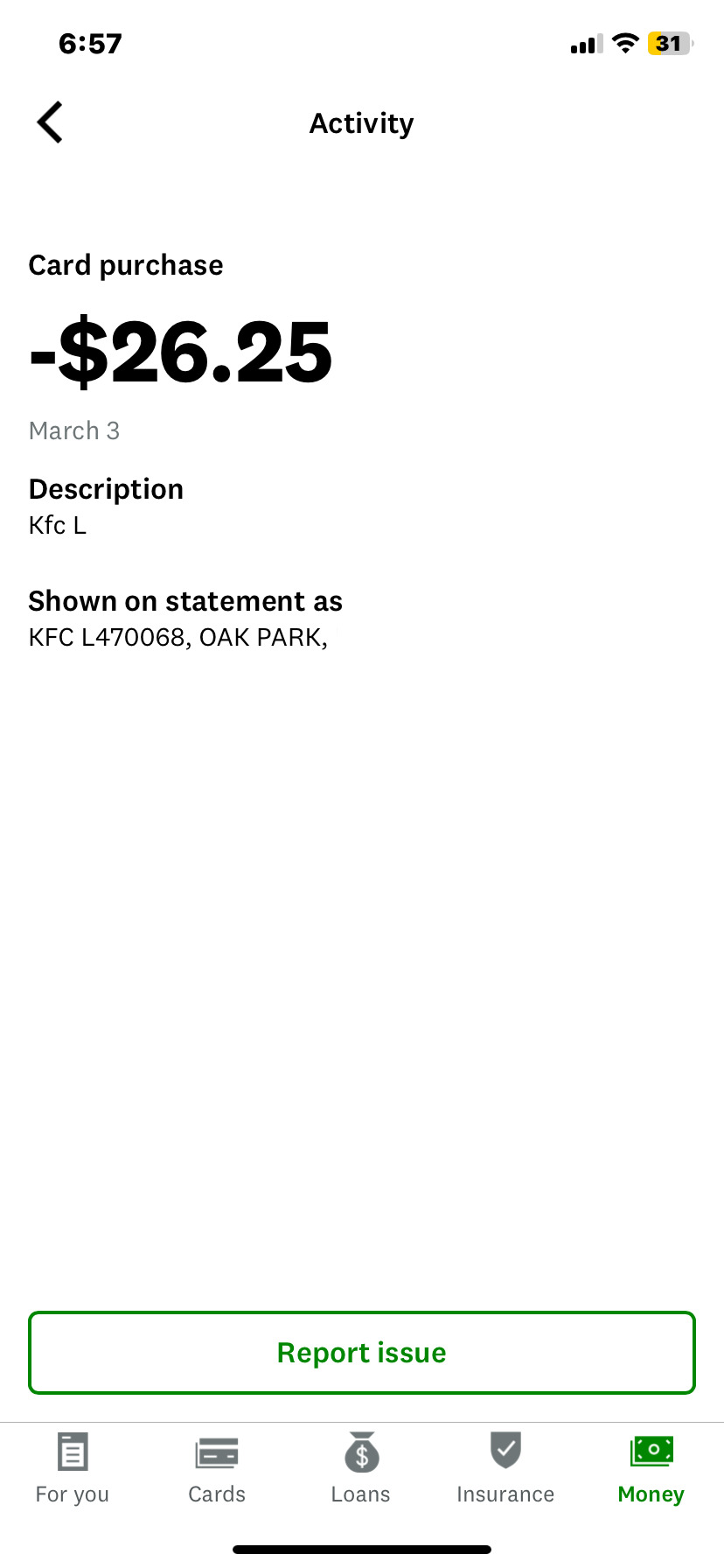Tap the Report issue button
Viewport: 724px width, 1568px height.
click(362, 1352)
